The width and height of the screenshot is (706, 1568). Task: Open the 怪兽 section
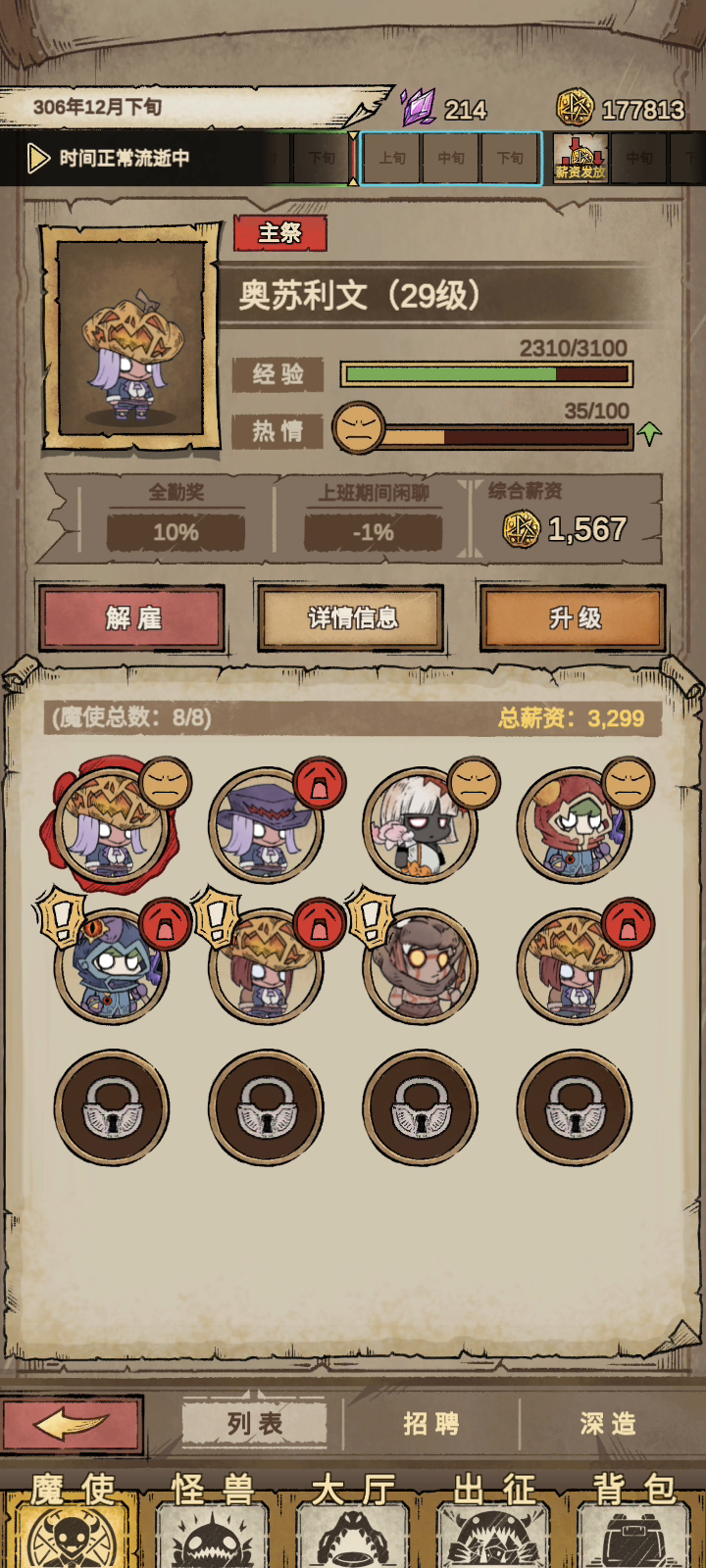click(x=213, y=1521)
